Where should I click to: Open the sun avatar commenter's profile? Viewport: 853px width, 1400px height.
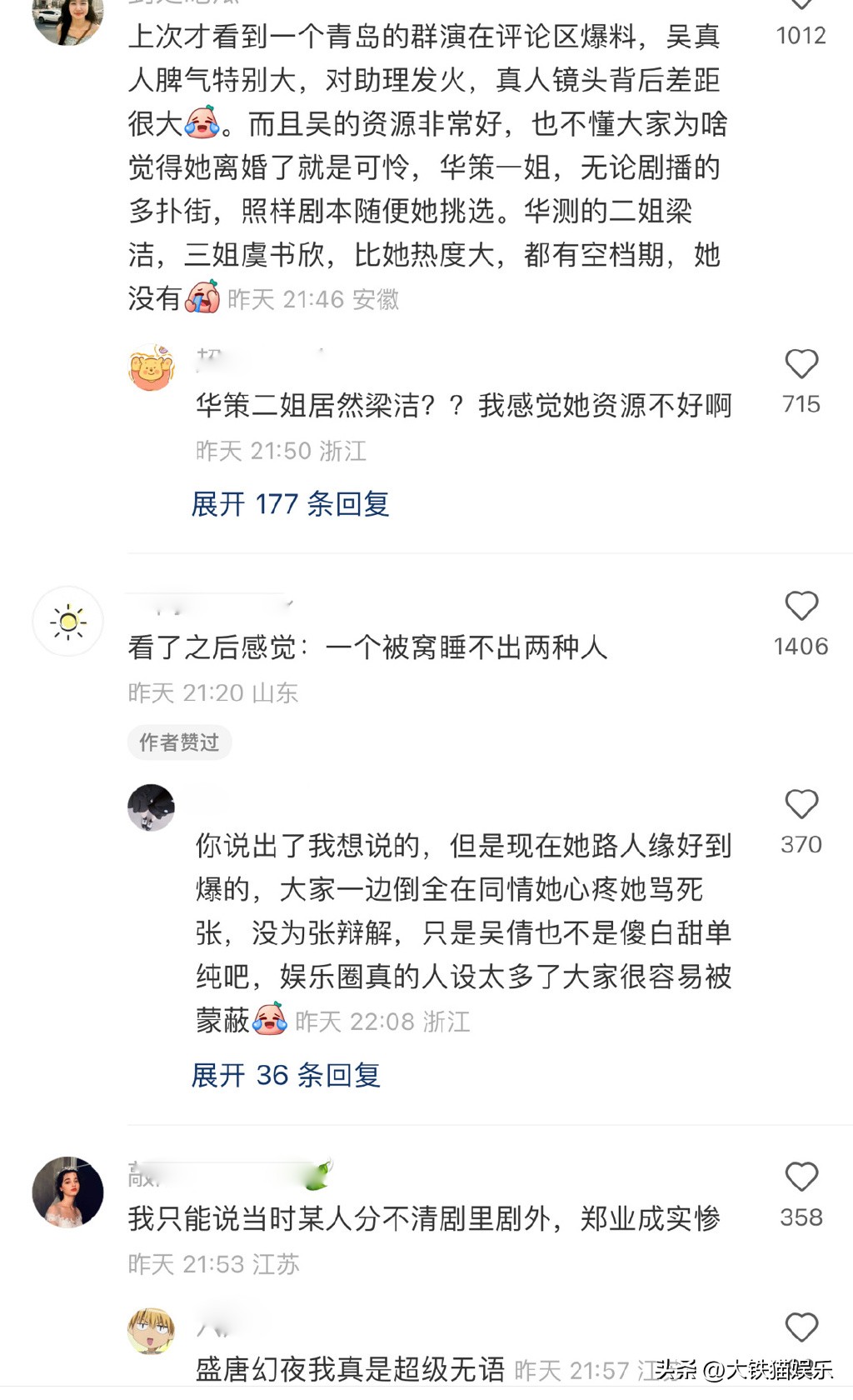coord(67,621)
